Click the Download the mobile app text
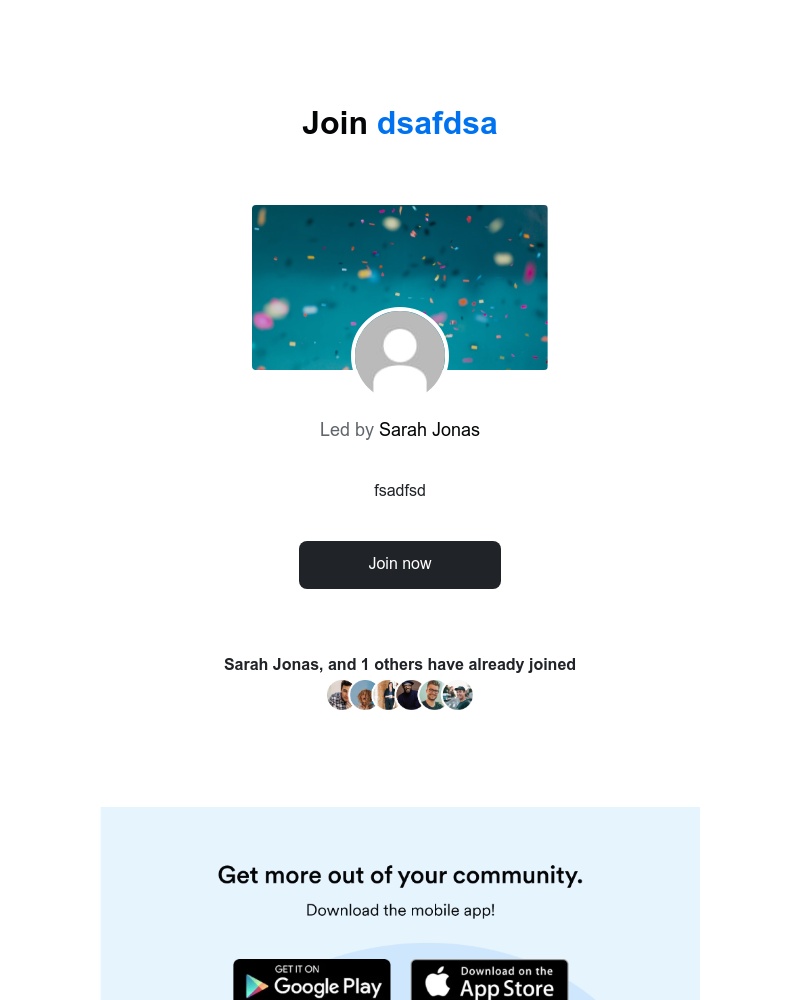The width and height of the screenshot is (800, 1000). pos(400,910)
